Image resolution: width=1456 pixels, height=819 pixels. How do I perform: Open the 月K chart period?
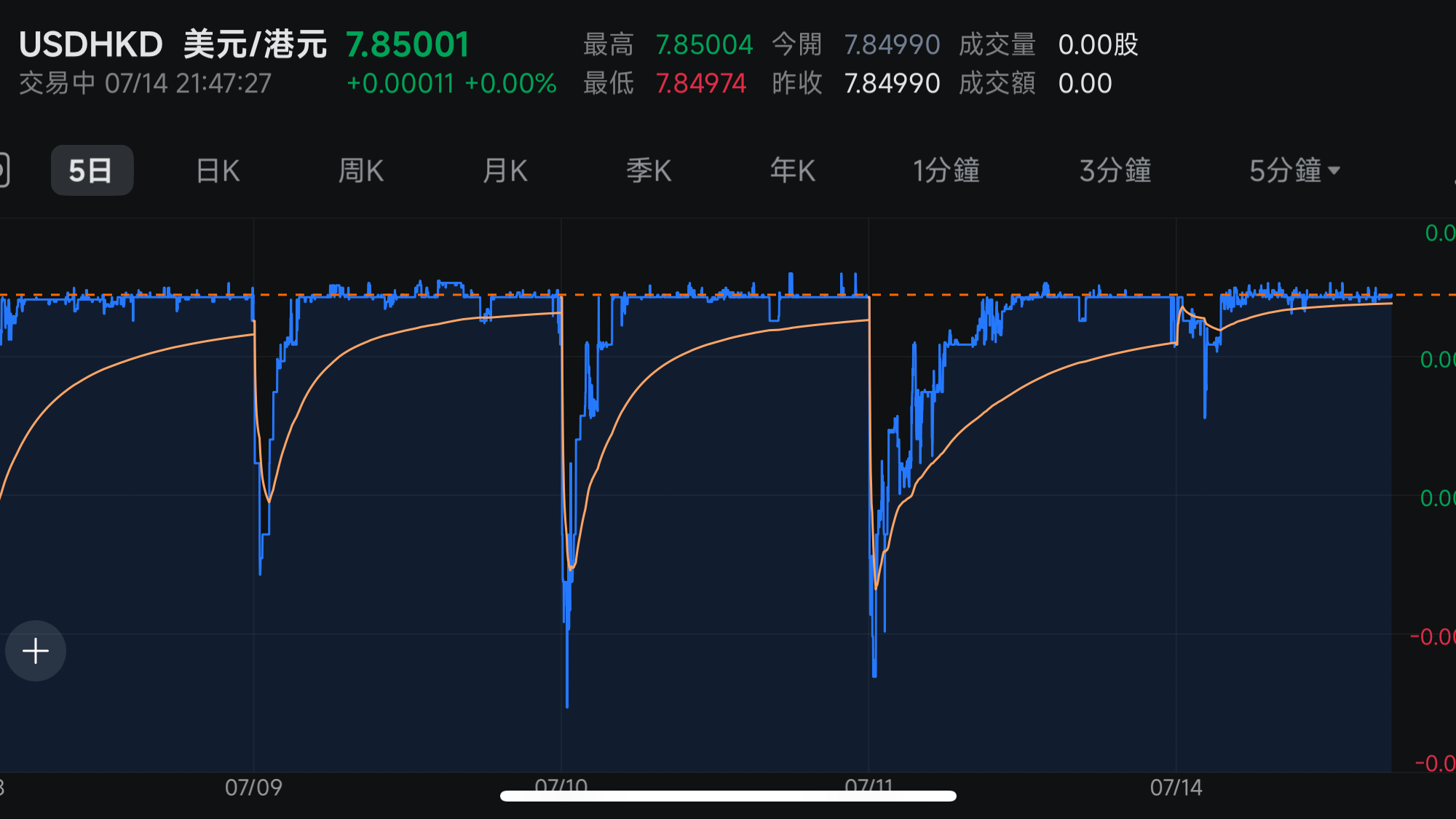[x=505, y=170]
